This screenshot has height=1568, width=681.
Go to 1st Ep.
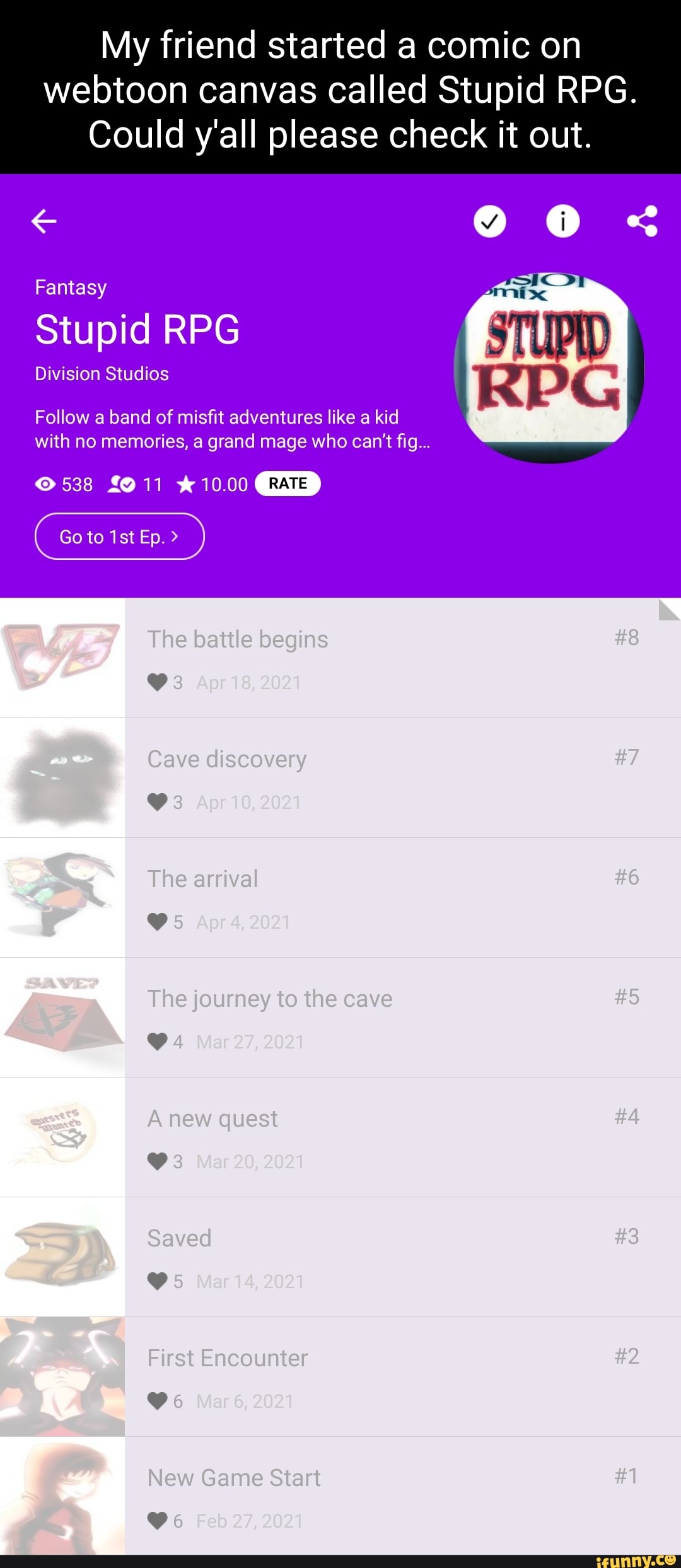[119, 537]
